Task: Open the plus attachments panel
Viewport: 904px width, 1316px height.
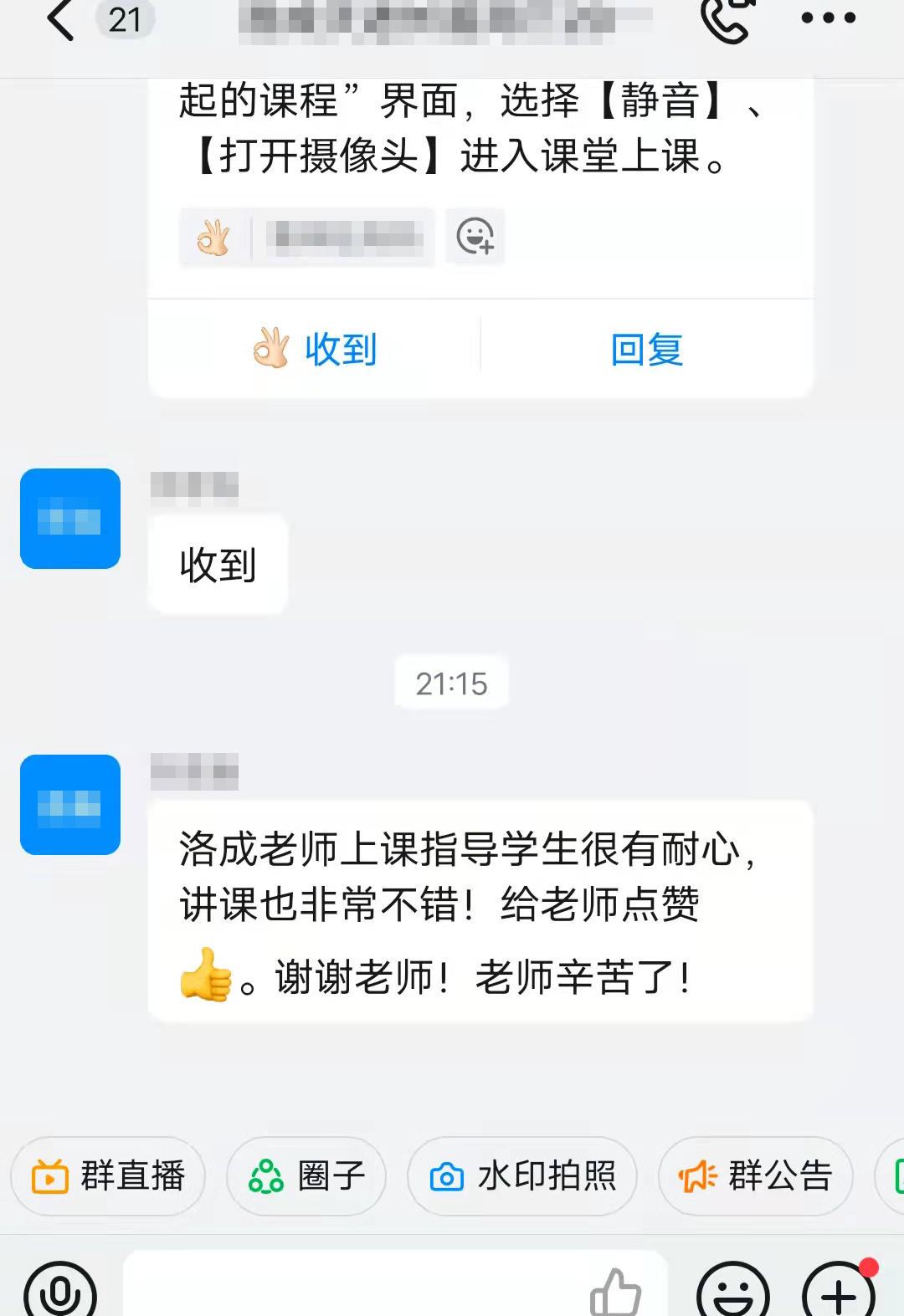Action: pyautogui.click(x=838, y=1293)
